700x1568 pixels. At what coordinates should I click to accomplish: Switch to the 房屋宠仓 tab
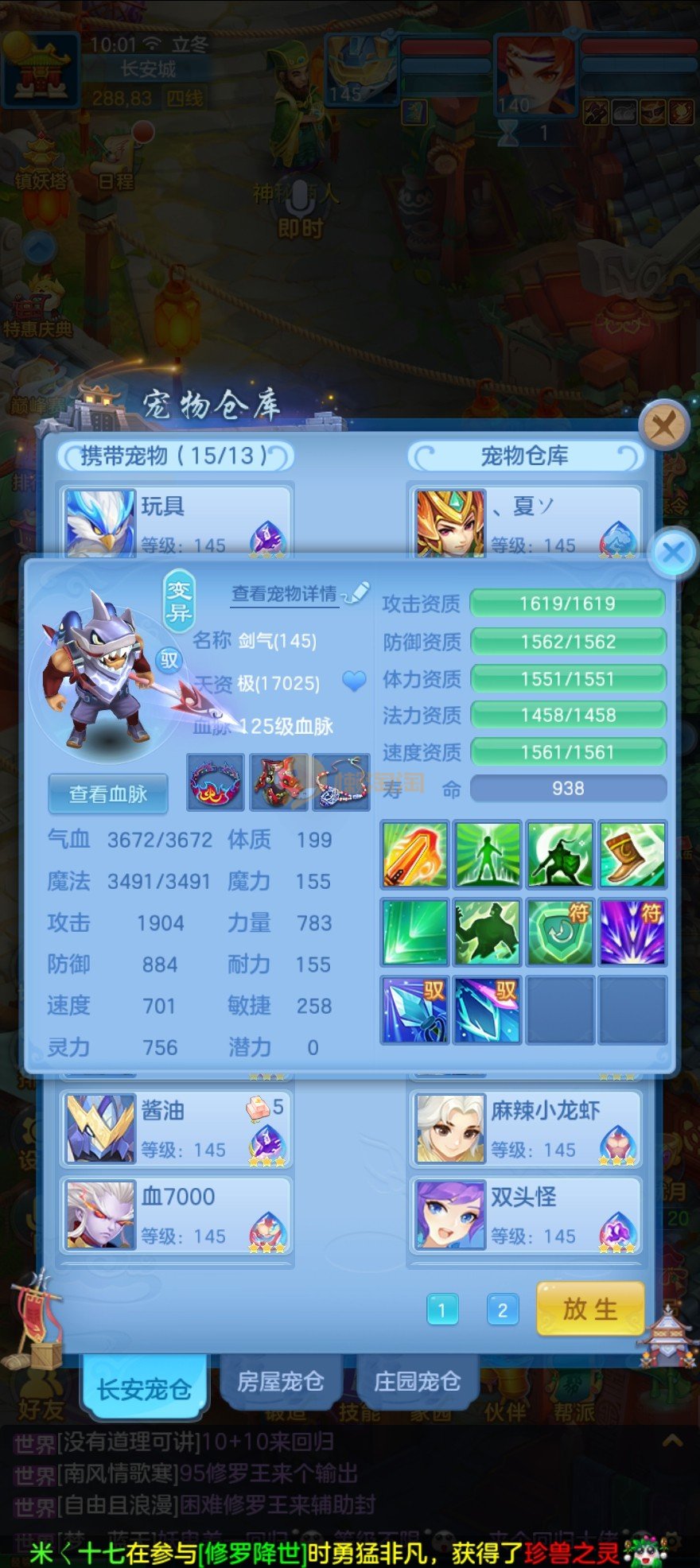pos(280,1382)
